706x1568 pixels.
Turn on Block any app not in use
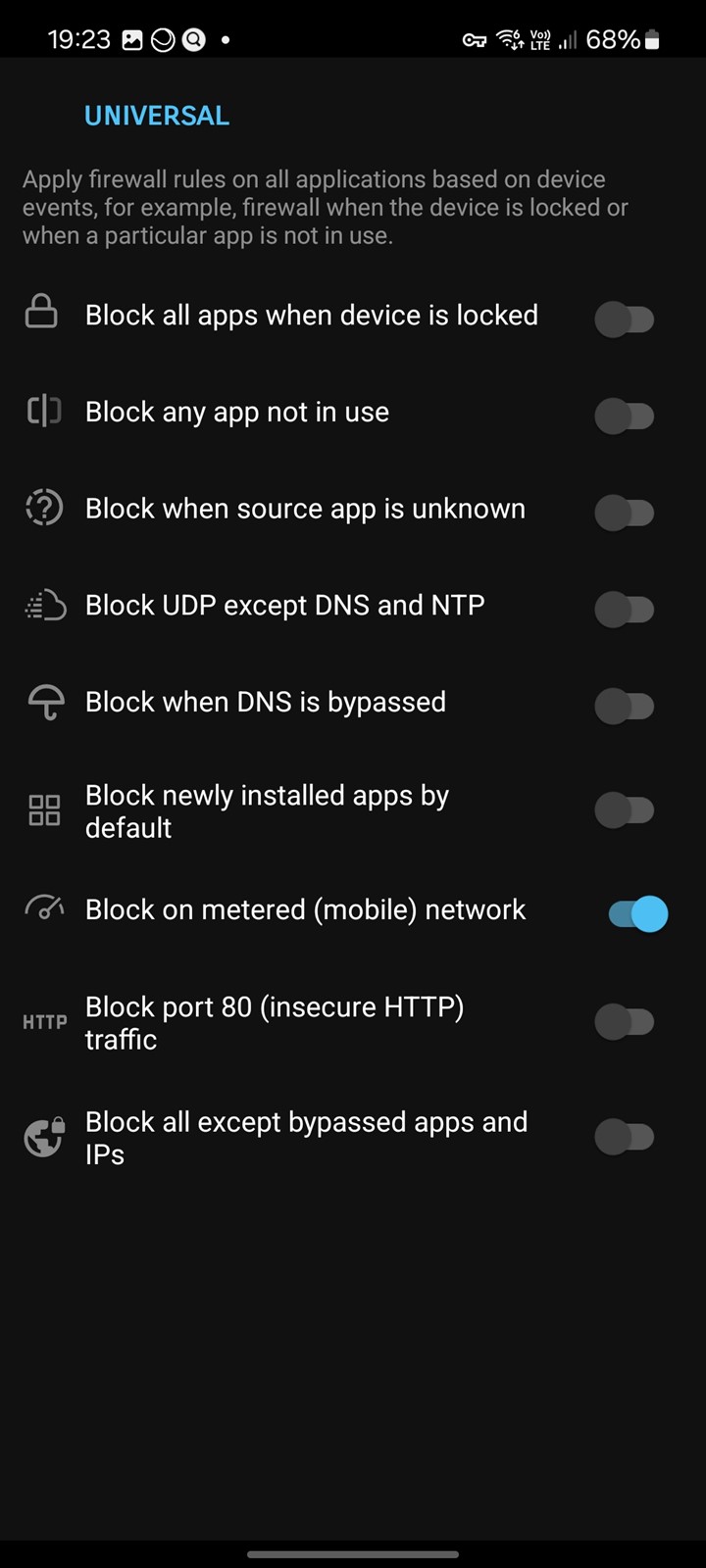coord(625,416)
